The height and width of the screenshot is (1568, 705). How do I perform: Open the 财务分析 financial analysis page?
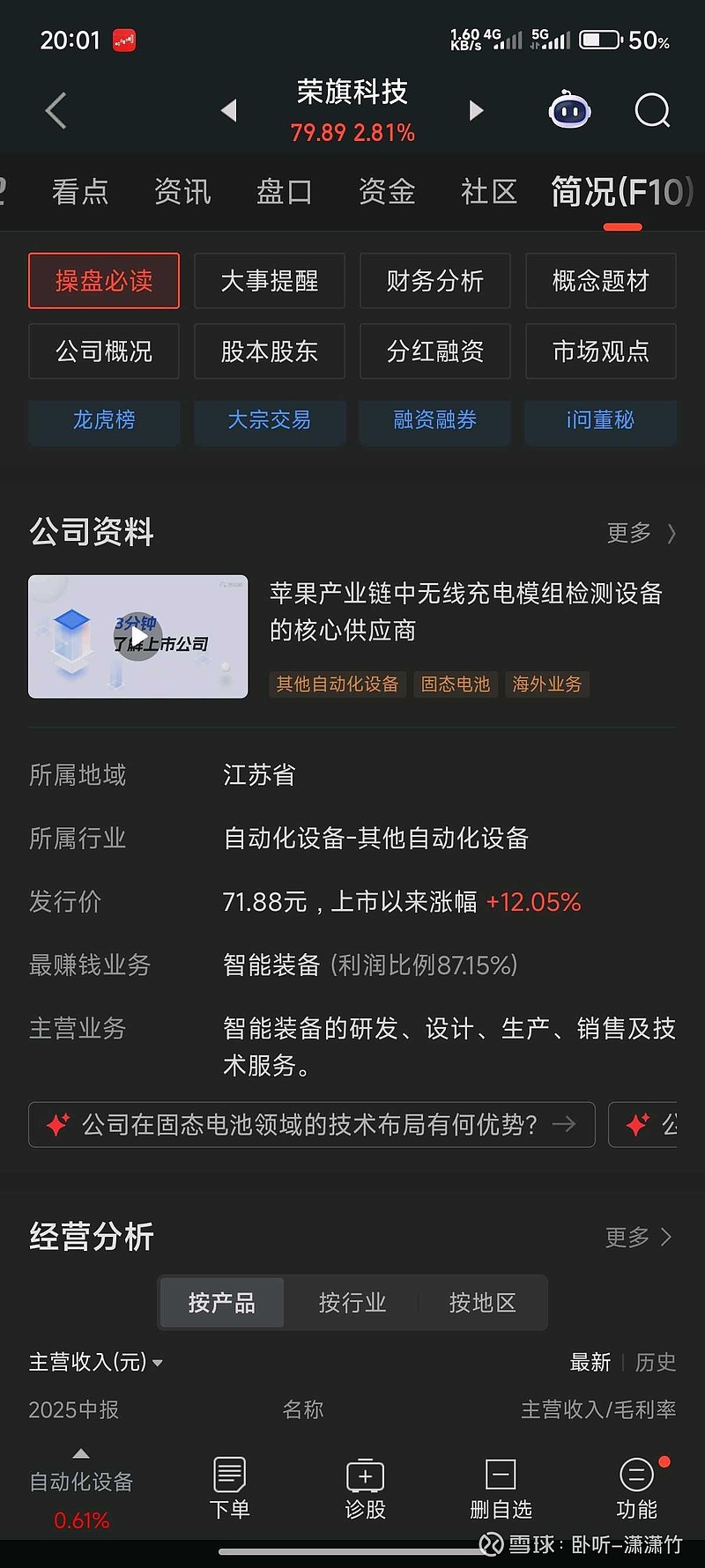[x=434, y=280]
